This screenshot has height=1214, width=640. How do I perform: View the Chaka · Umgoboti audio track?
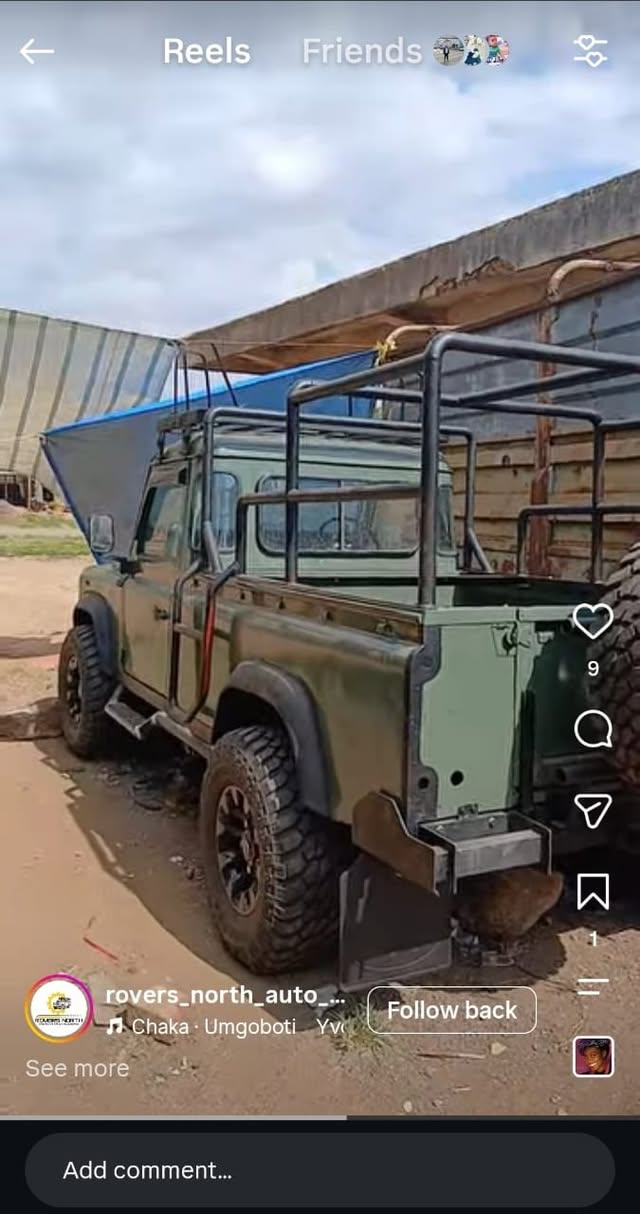coord(201,1027)
